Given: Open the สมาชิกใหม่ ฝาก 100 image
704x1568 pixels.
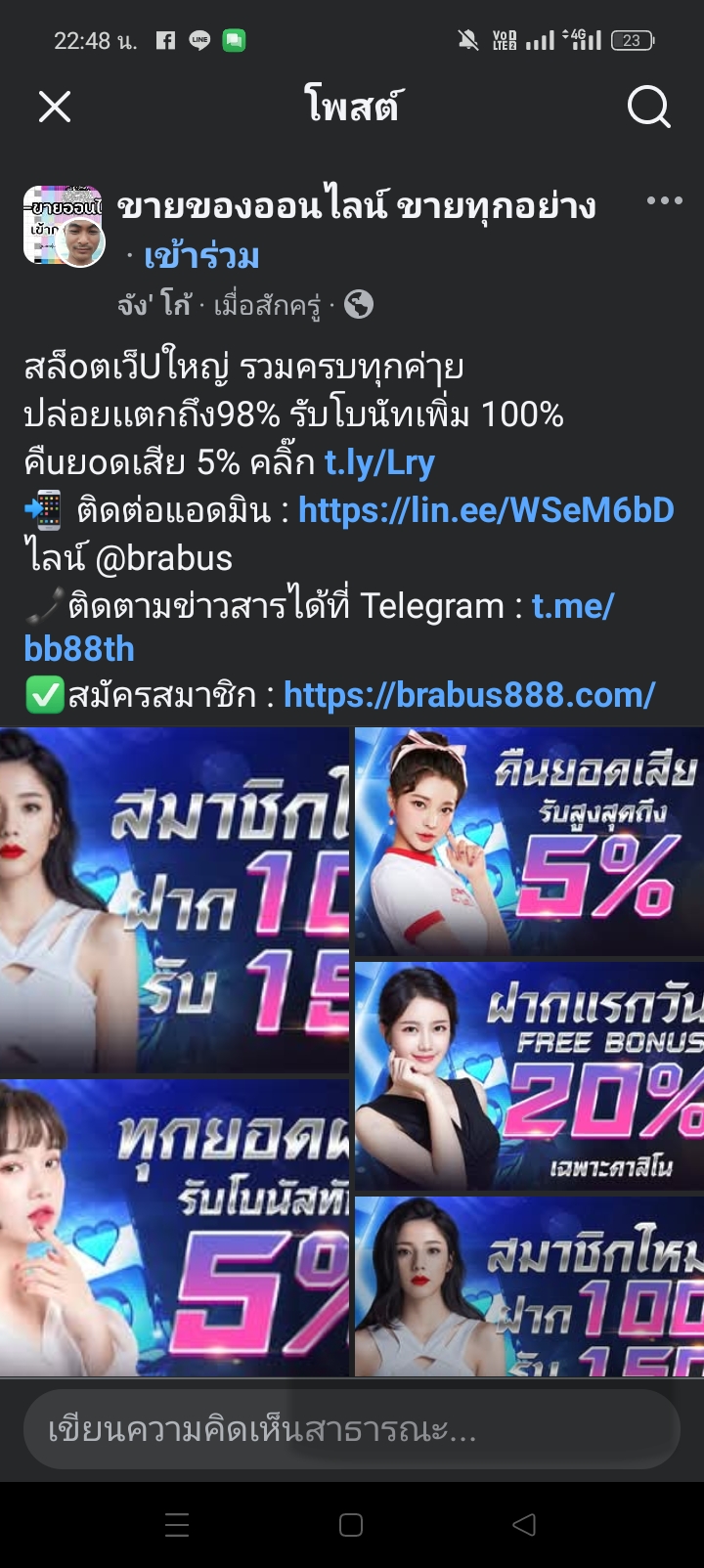Looking at the screenshot, I should pos(529,1285).
